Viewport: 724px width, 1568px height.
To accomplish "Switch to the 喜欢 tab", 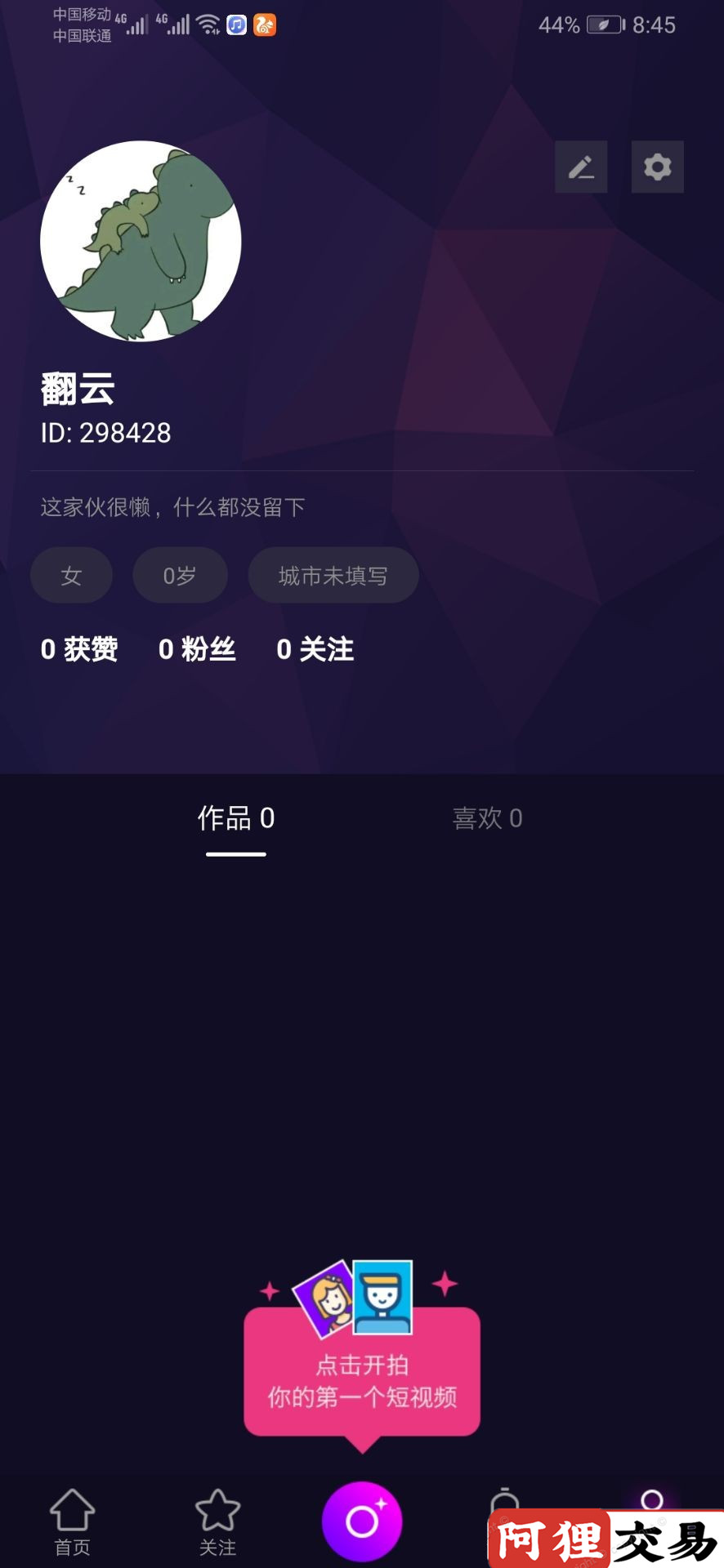I will tap(487, 818).
